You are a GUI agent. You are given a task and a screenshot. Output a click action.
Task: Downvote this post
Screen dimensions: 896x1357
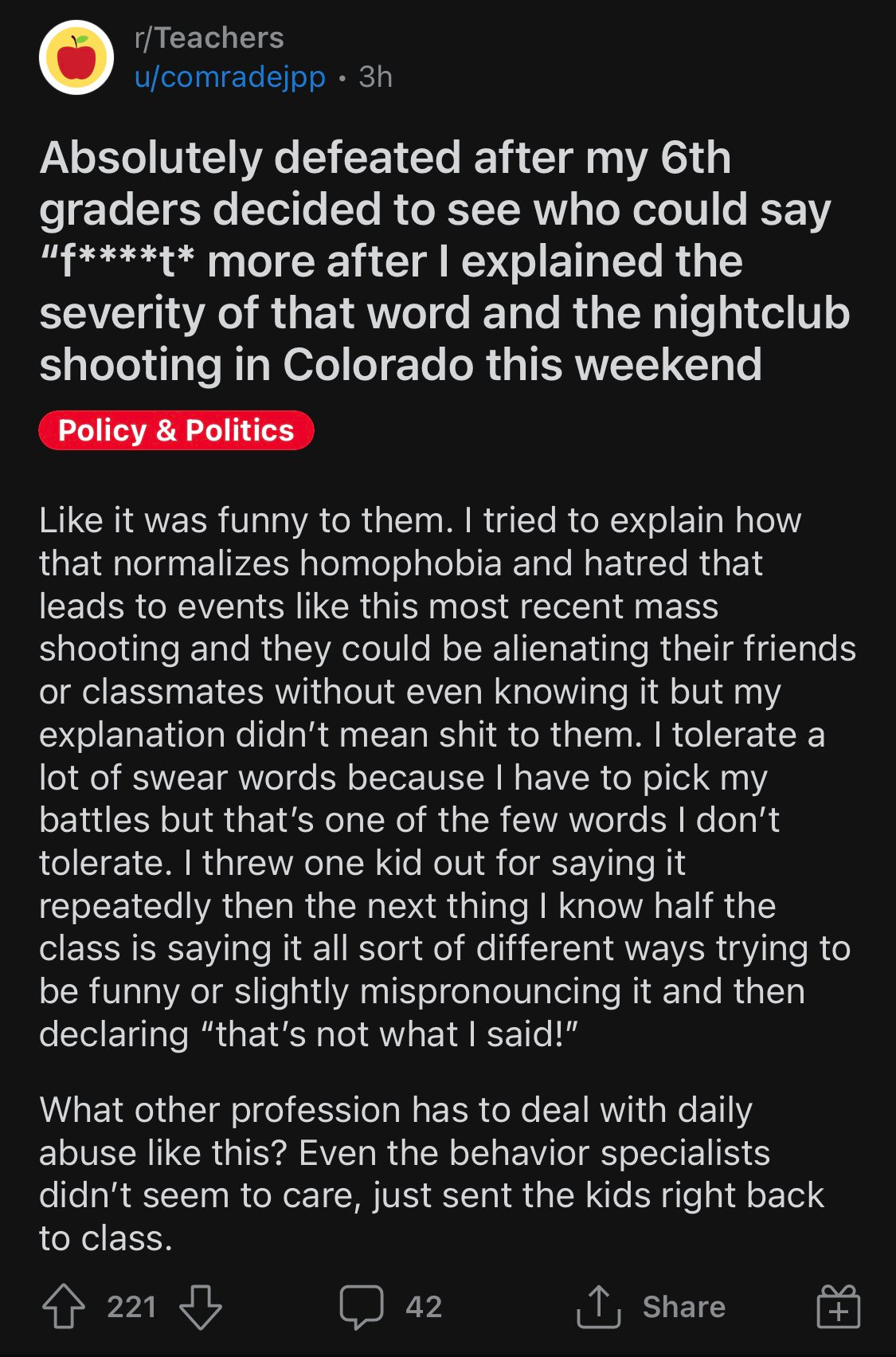pos(200,1307)
